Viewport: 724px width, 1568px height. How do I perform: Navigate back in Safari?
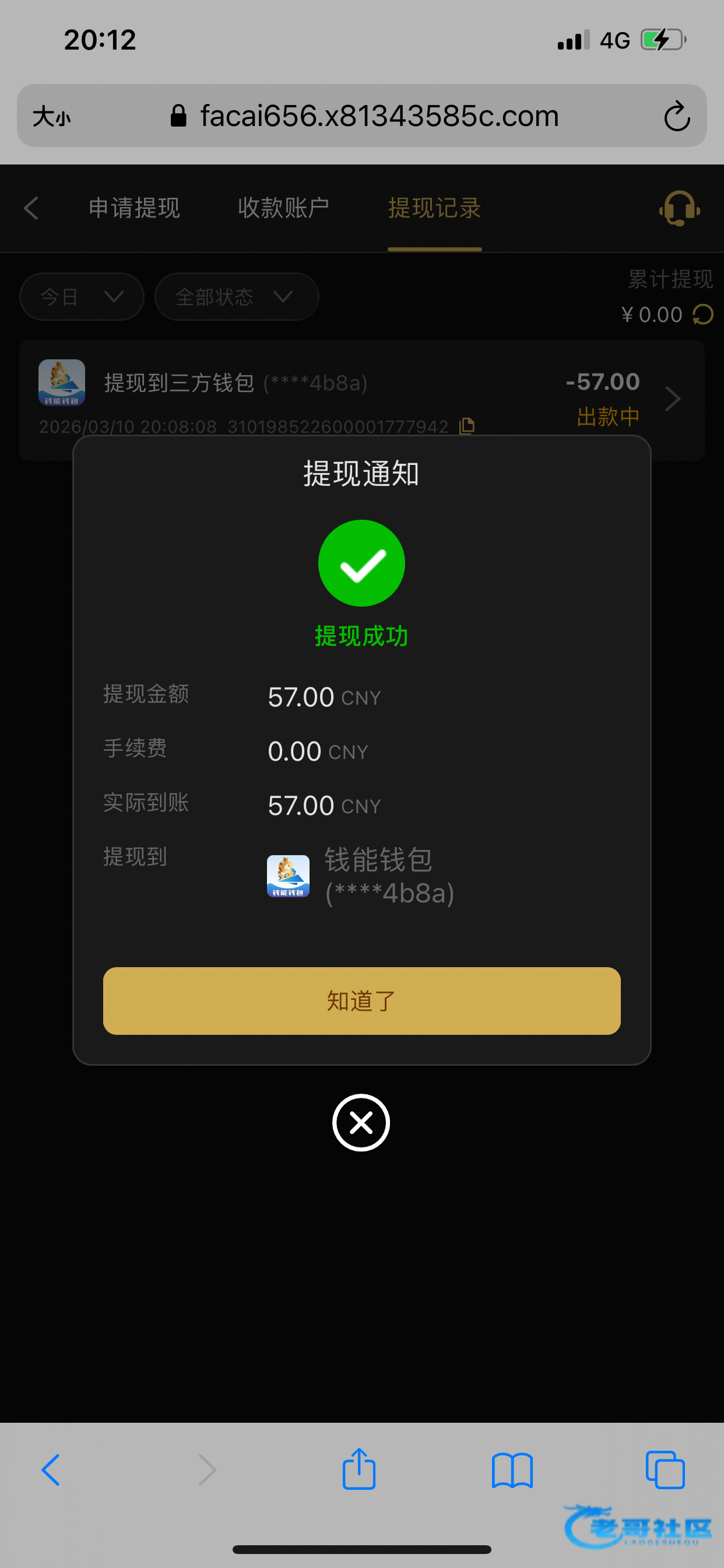pos(51,1469)
